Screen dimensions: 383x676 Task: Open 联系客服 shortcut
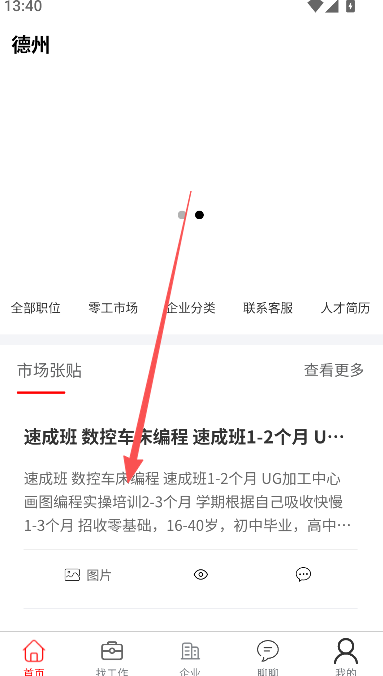pyautogui.click(x=268, y=308)
